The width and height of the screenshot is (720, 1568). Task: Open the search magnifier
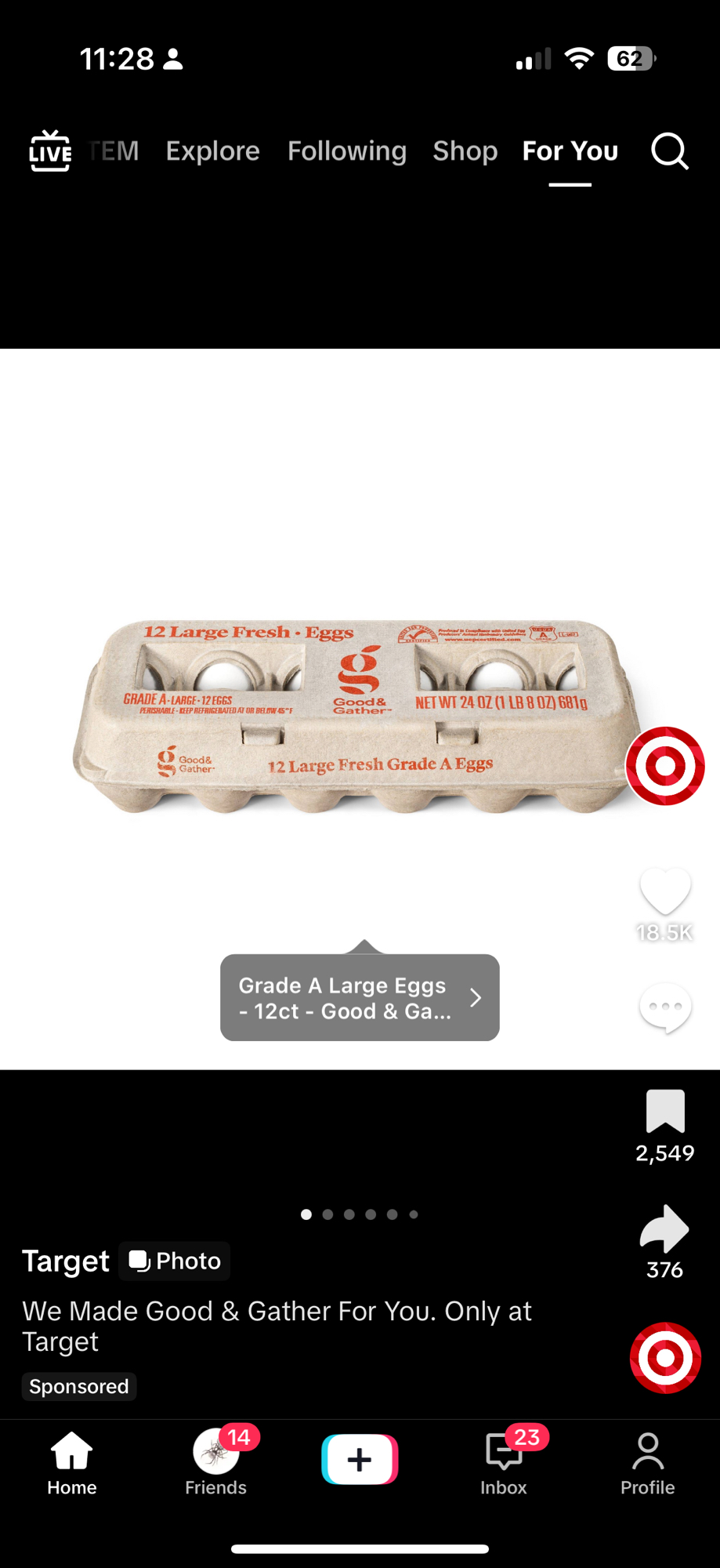[x=669, y=151]
